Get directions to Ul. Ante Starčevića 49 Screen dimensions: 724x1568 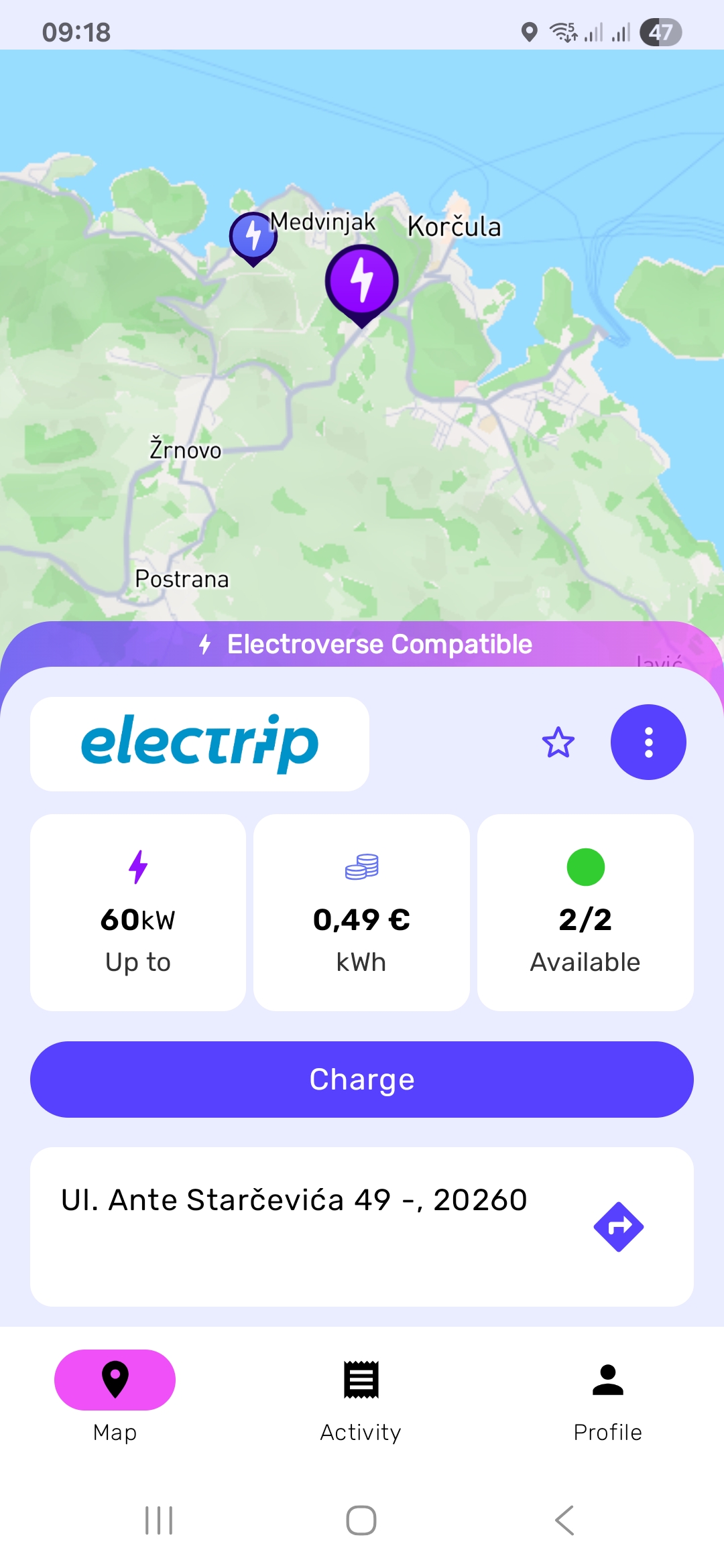pos(618,1226)
